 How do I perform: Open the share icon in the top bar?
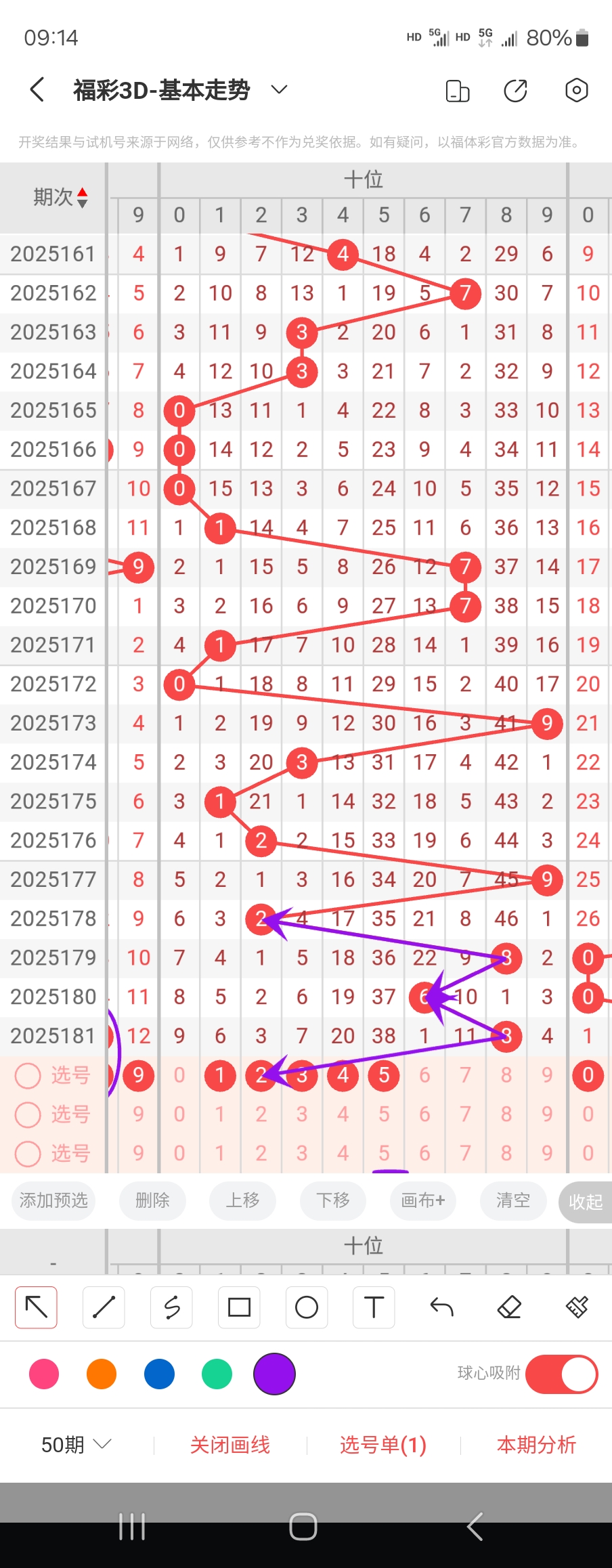[x=516, y=90]
